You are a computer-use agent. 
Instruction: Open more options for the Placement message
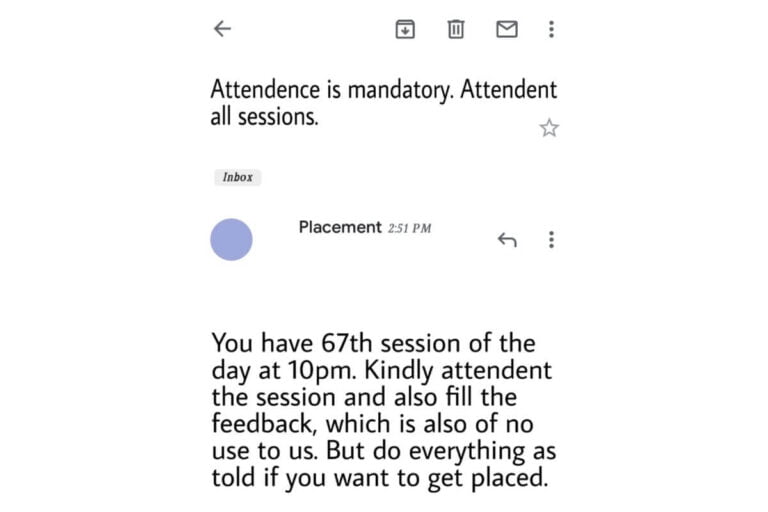click(551, 240)
